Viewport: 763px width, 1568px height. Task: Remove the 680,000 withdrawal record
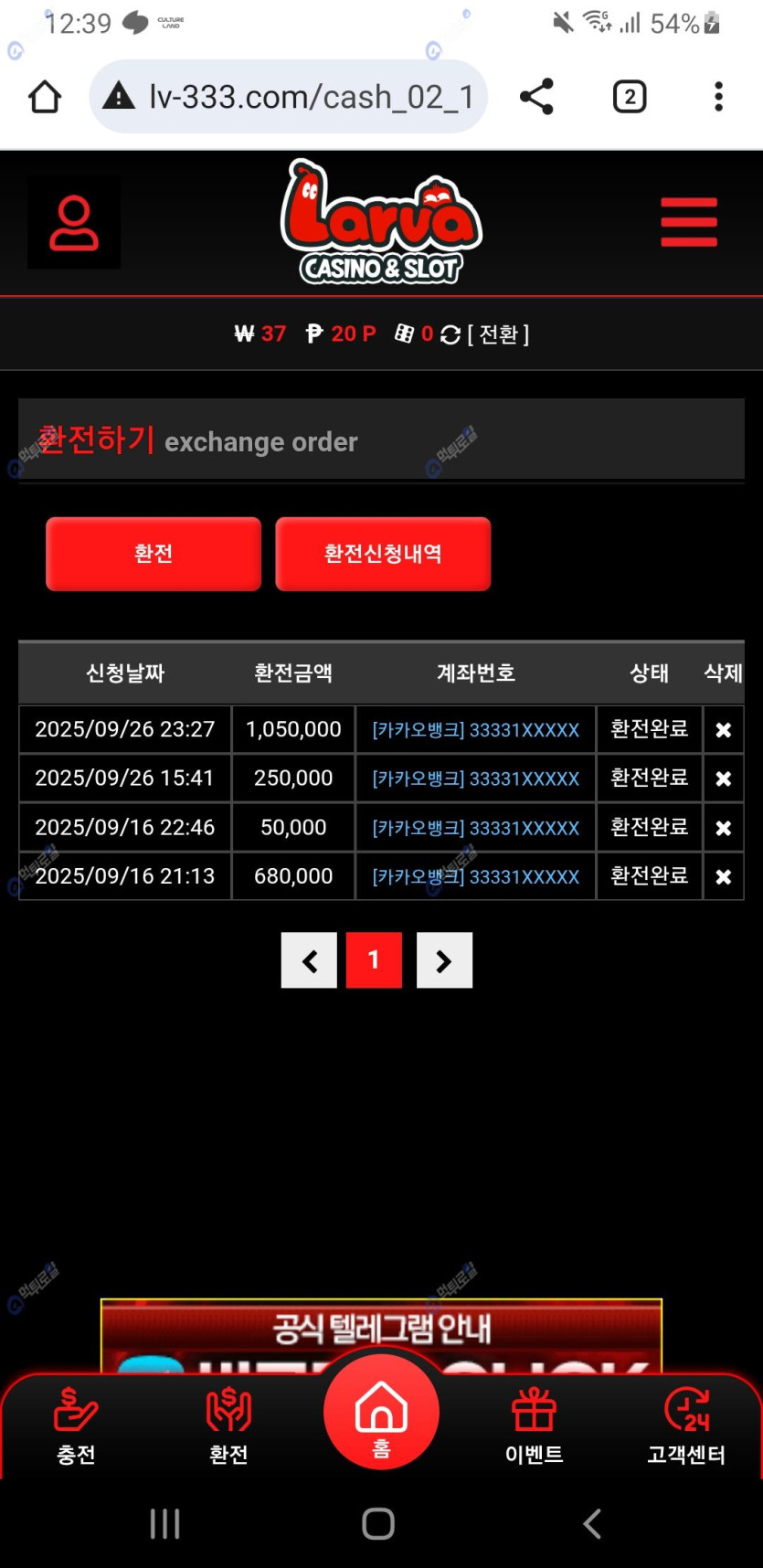(x=723, y=876)
